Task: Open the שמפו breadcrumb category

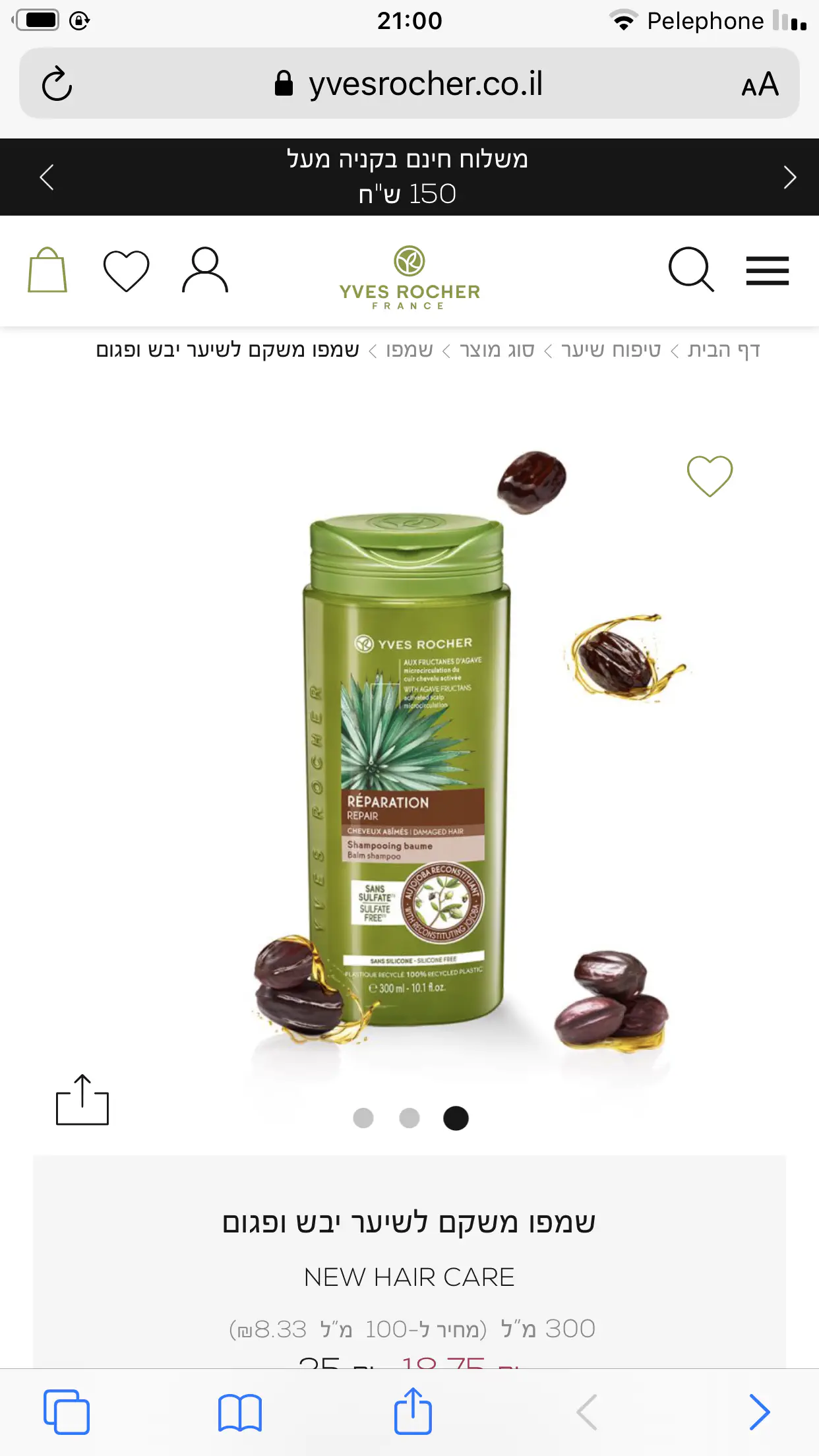Action: point(409,349)
